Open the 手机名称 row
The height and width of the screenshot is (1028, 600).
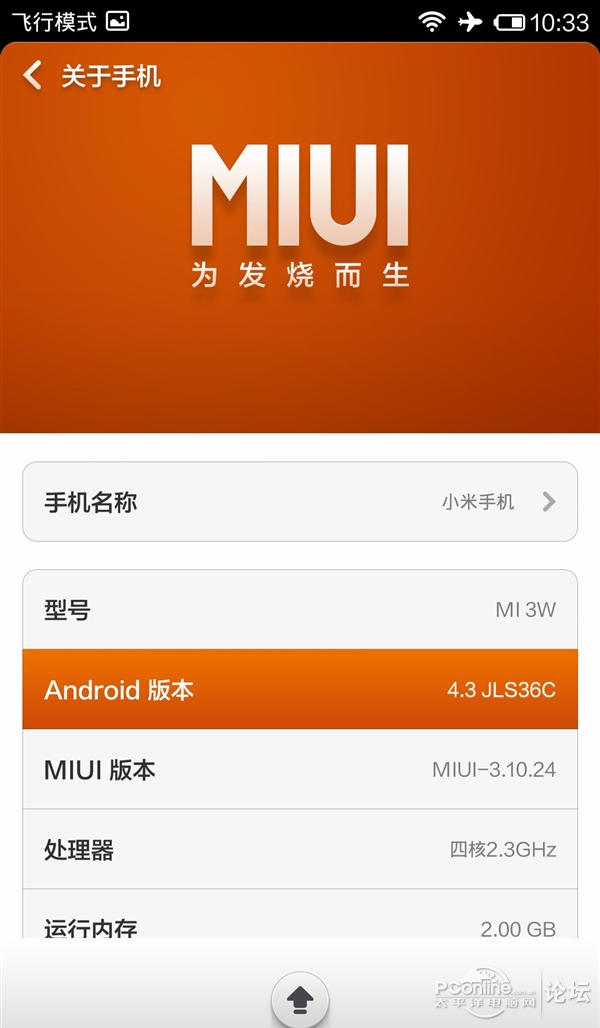point(300,502)
